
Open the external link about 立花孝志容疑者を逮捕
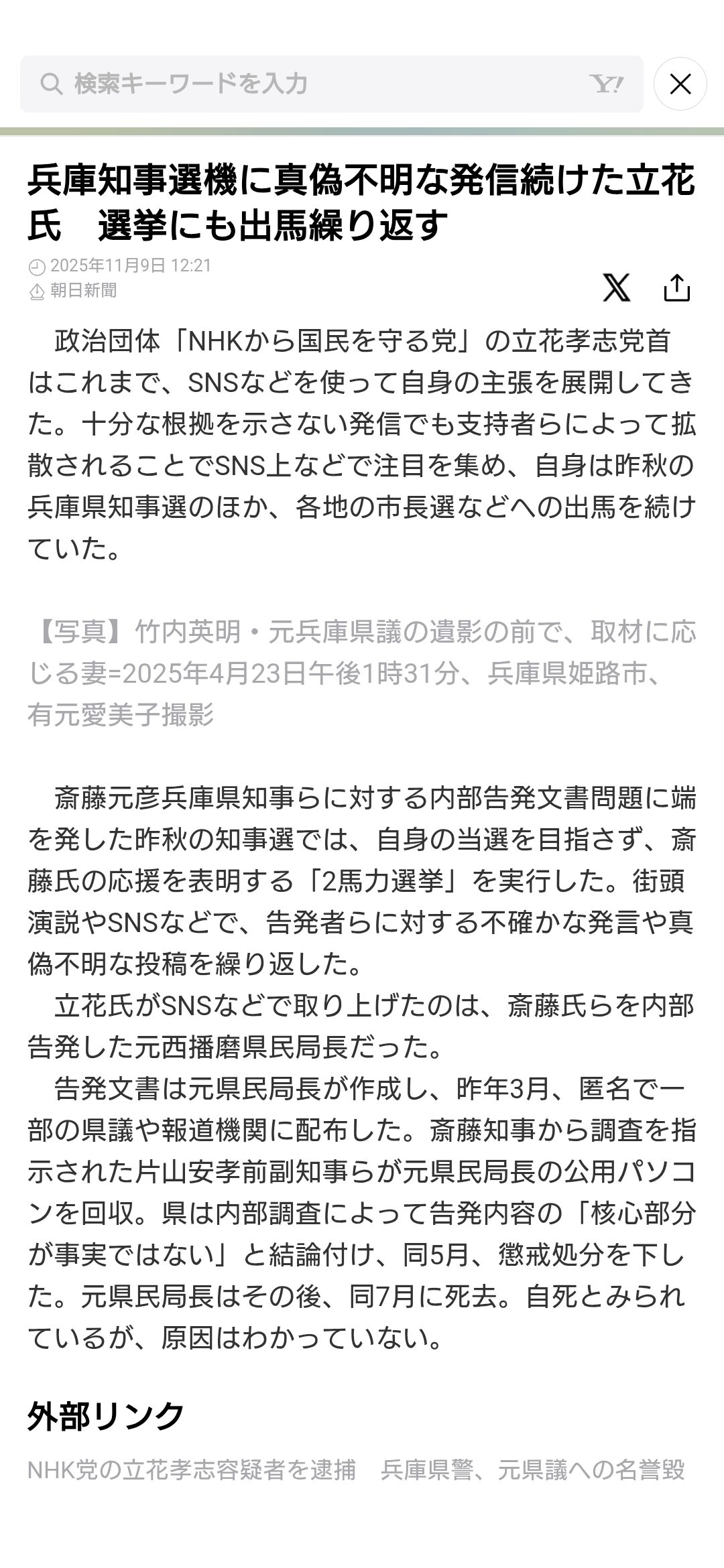pos(355,1469)
